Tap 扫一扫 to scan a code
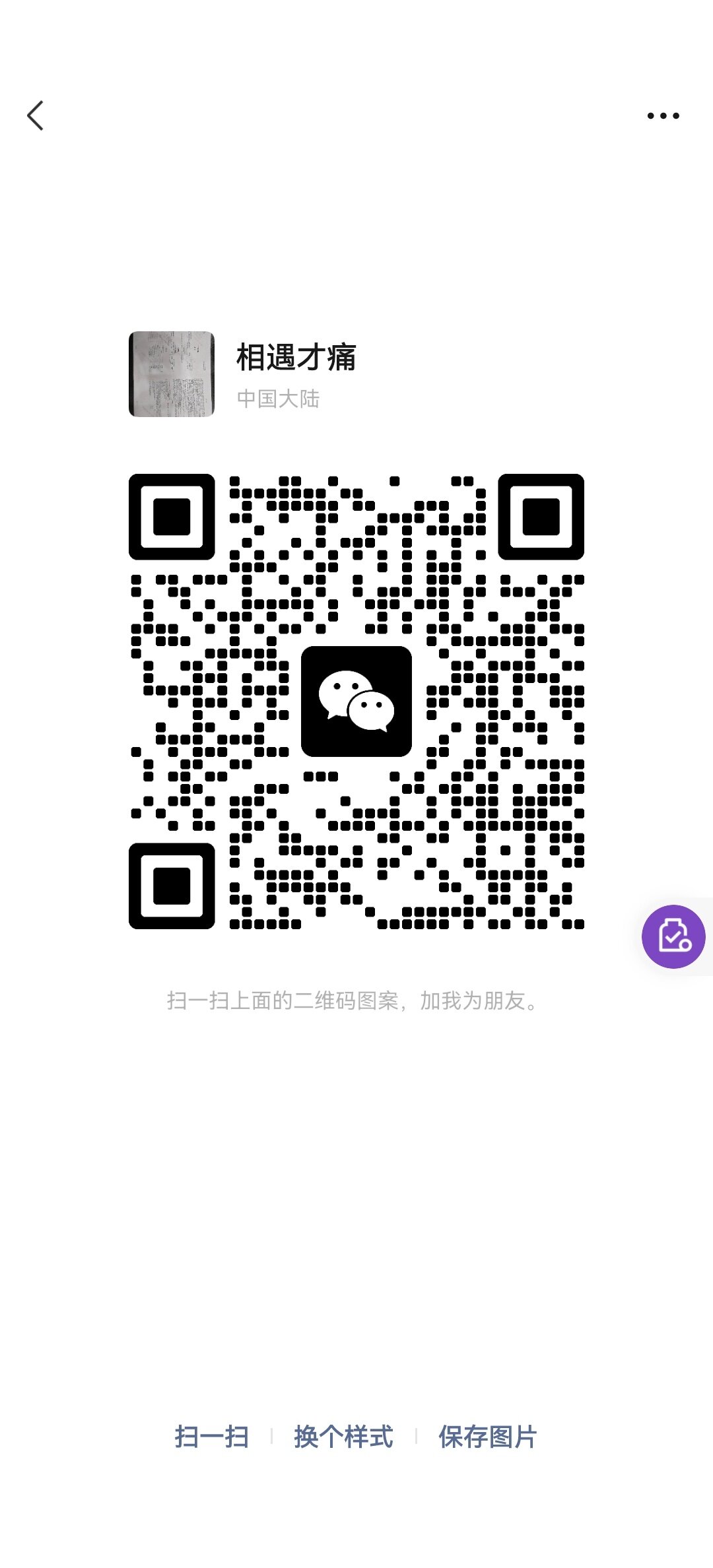Image resolution: width=713 pixels, height=1568 pixels. (212, 1437)
